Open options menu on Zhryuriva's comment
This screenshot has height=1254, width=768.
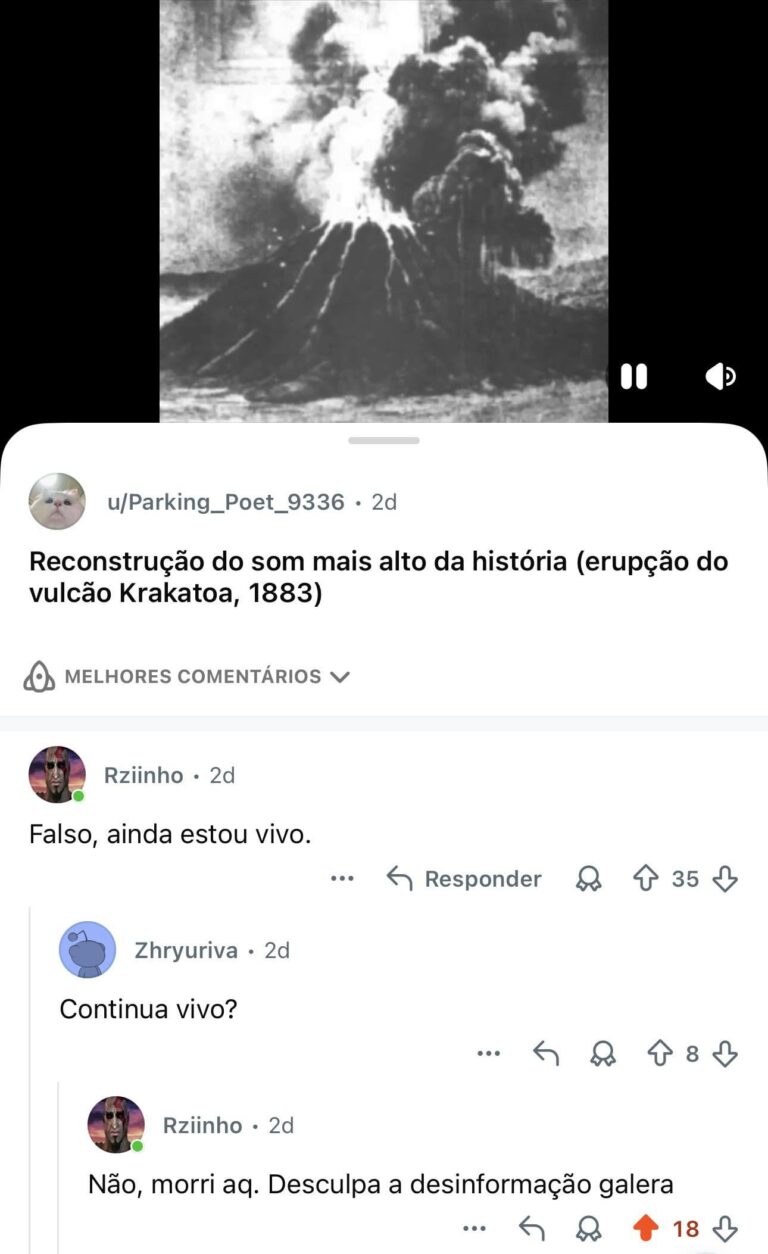pyautogui.click(x=488, y=1054)
